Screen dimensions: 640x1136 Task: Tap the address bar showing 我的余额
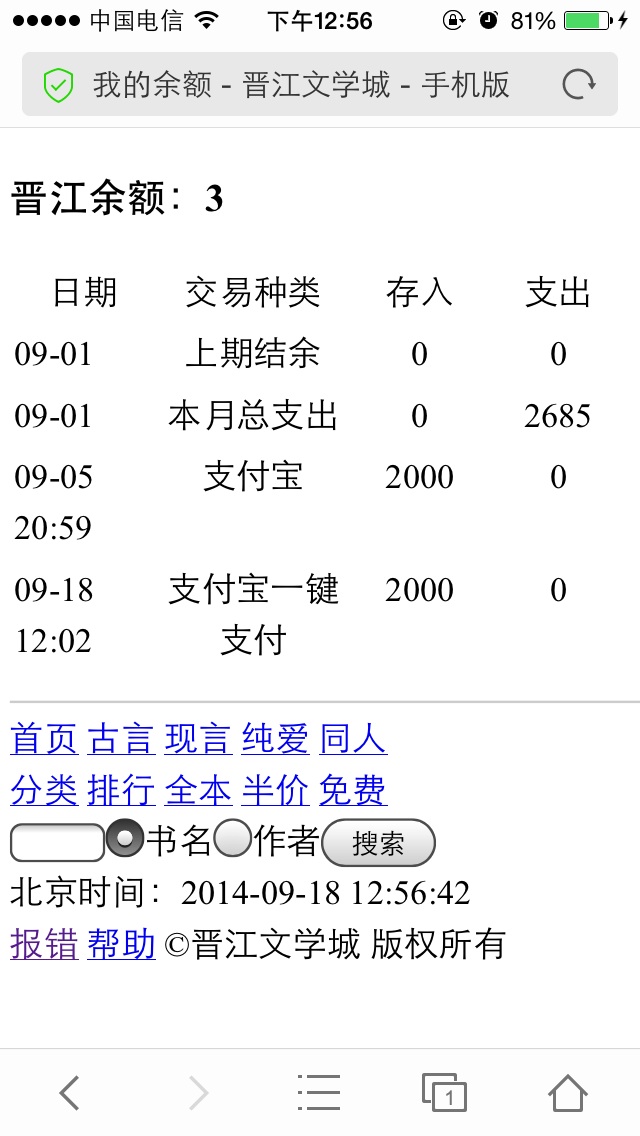coord(320,84)
